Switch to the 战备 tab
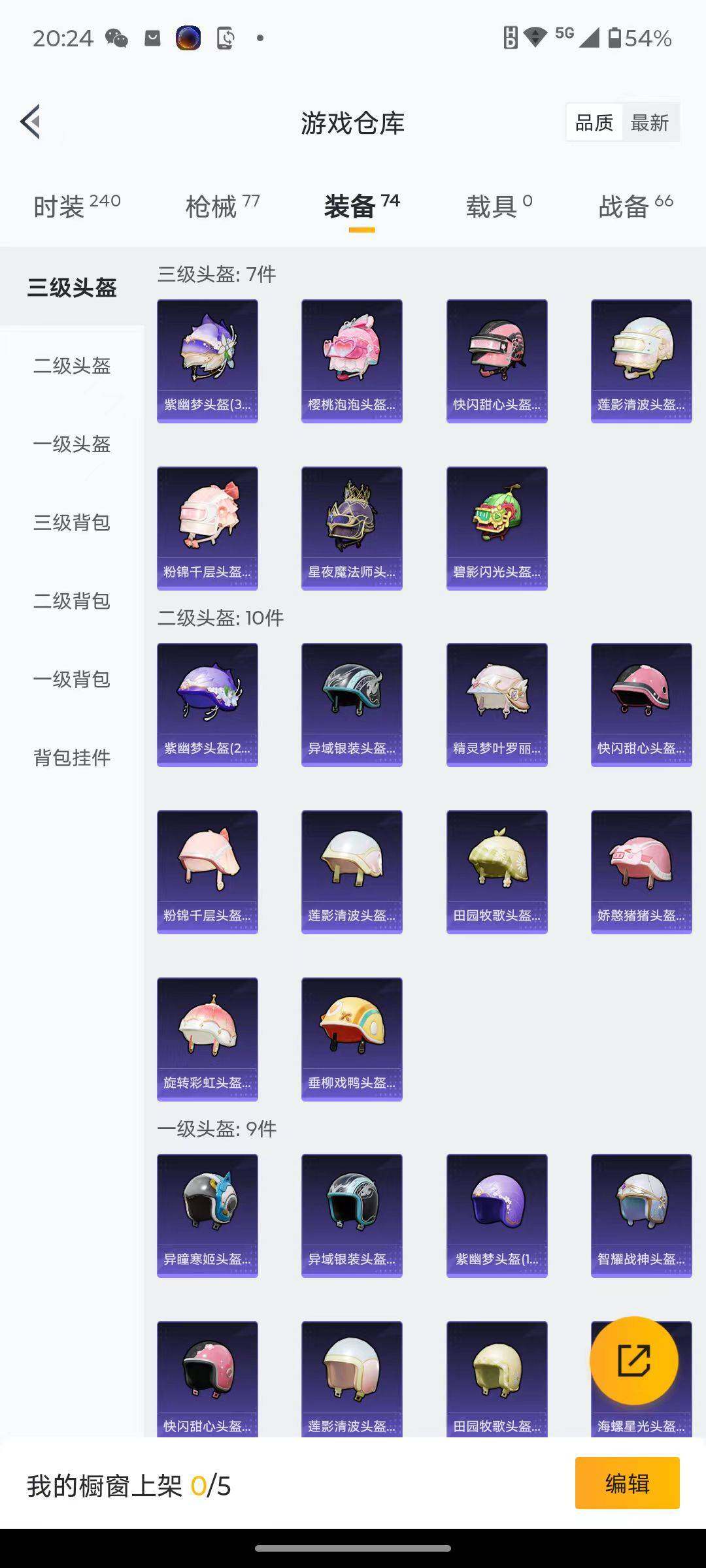706x1568 pixels. point(635,206)
